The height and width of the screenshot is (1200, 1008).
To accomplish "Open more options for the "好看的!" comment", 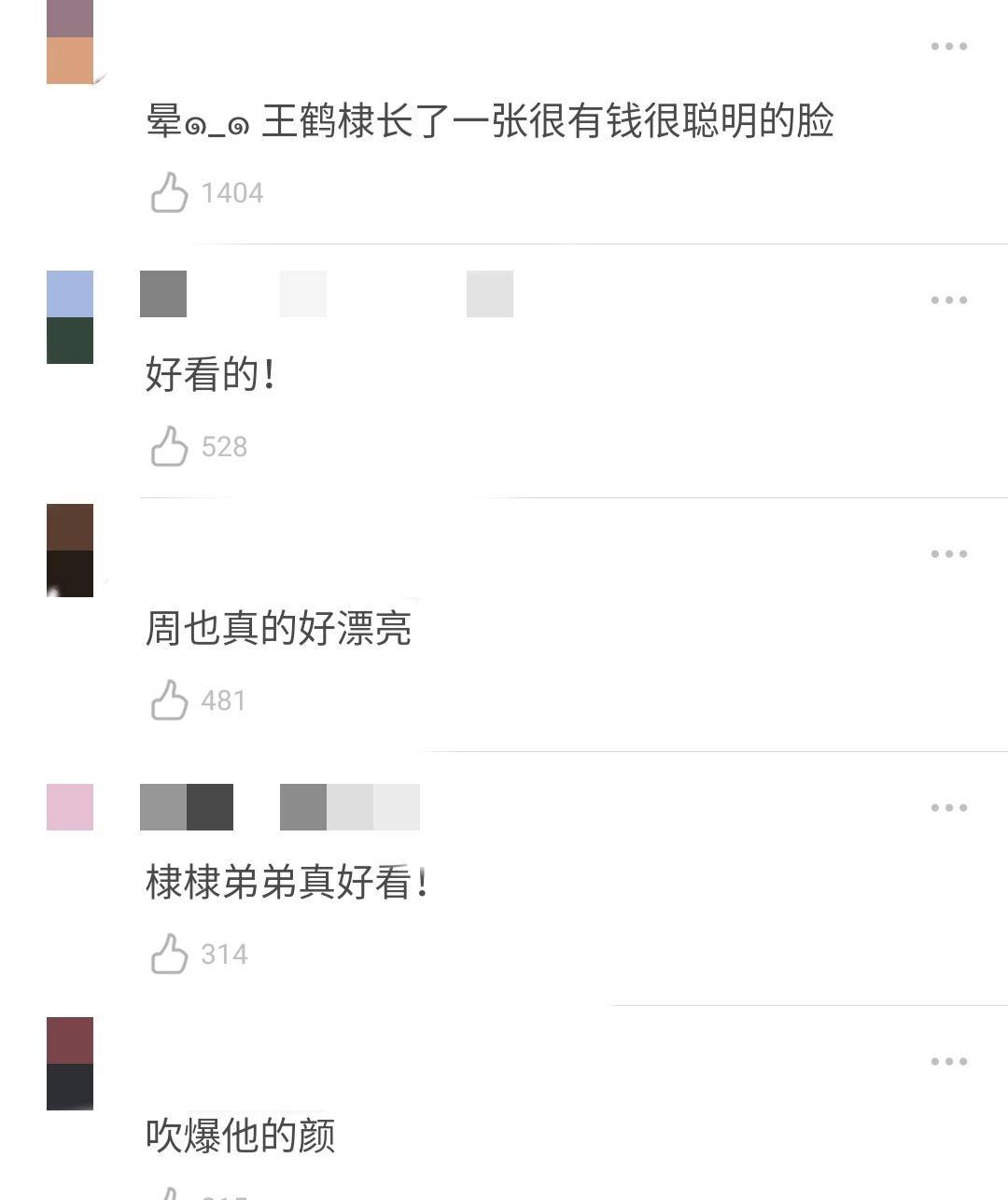I will click(948, 300).
